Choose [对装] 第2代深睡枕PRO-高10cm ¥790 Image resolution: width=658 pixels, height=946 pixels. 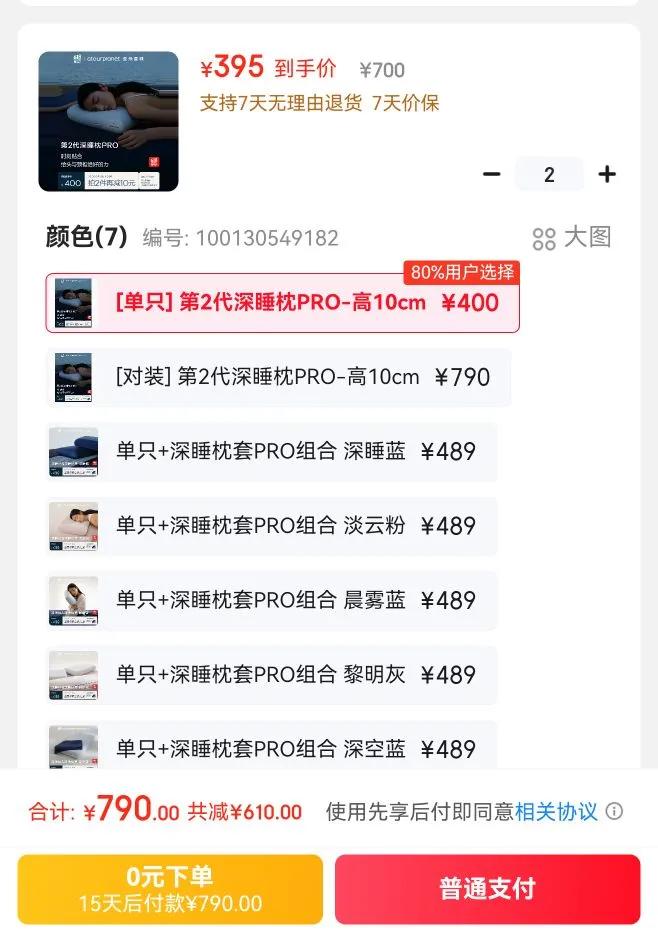279,377
